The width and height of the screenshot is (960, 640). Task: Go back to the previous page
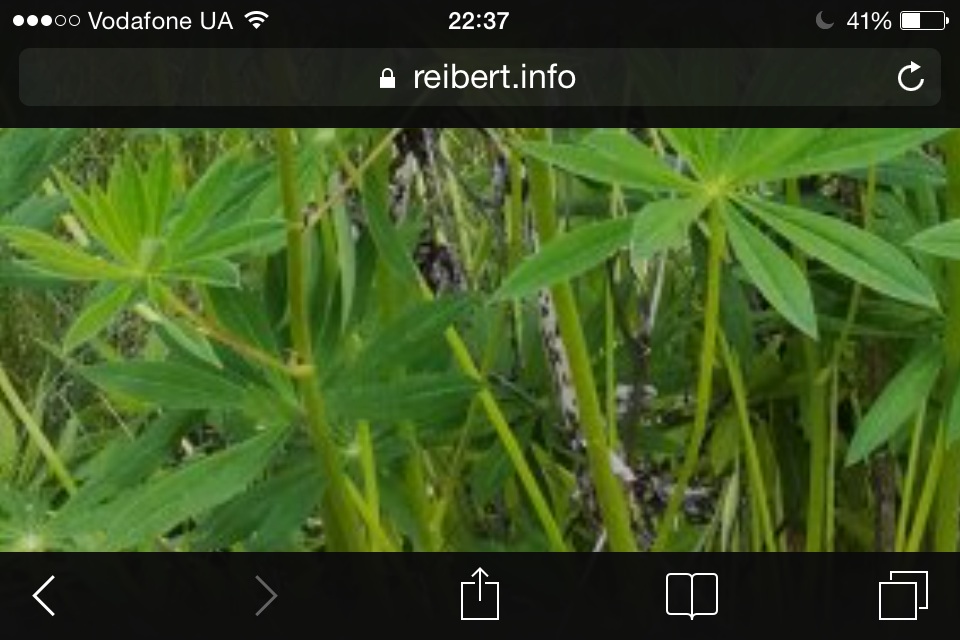[x=44, y=595]
